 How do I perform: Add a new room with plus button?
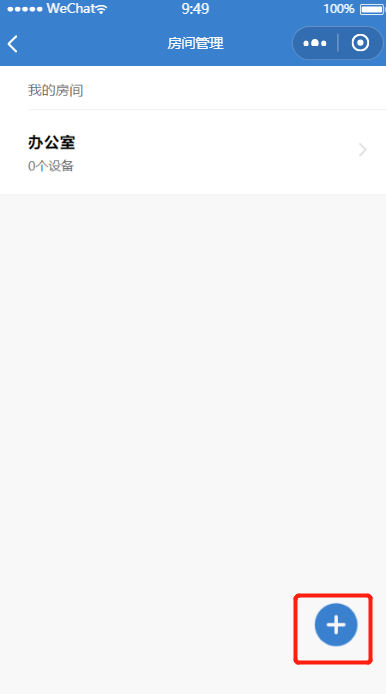pos(336,625)
